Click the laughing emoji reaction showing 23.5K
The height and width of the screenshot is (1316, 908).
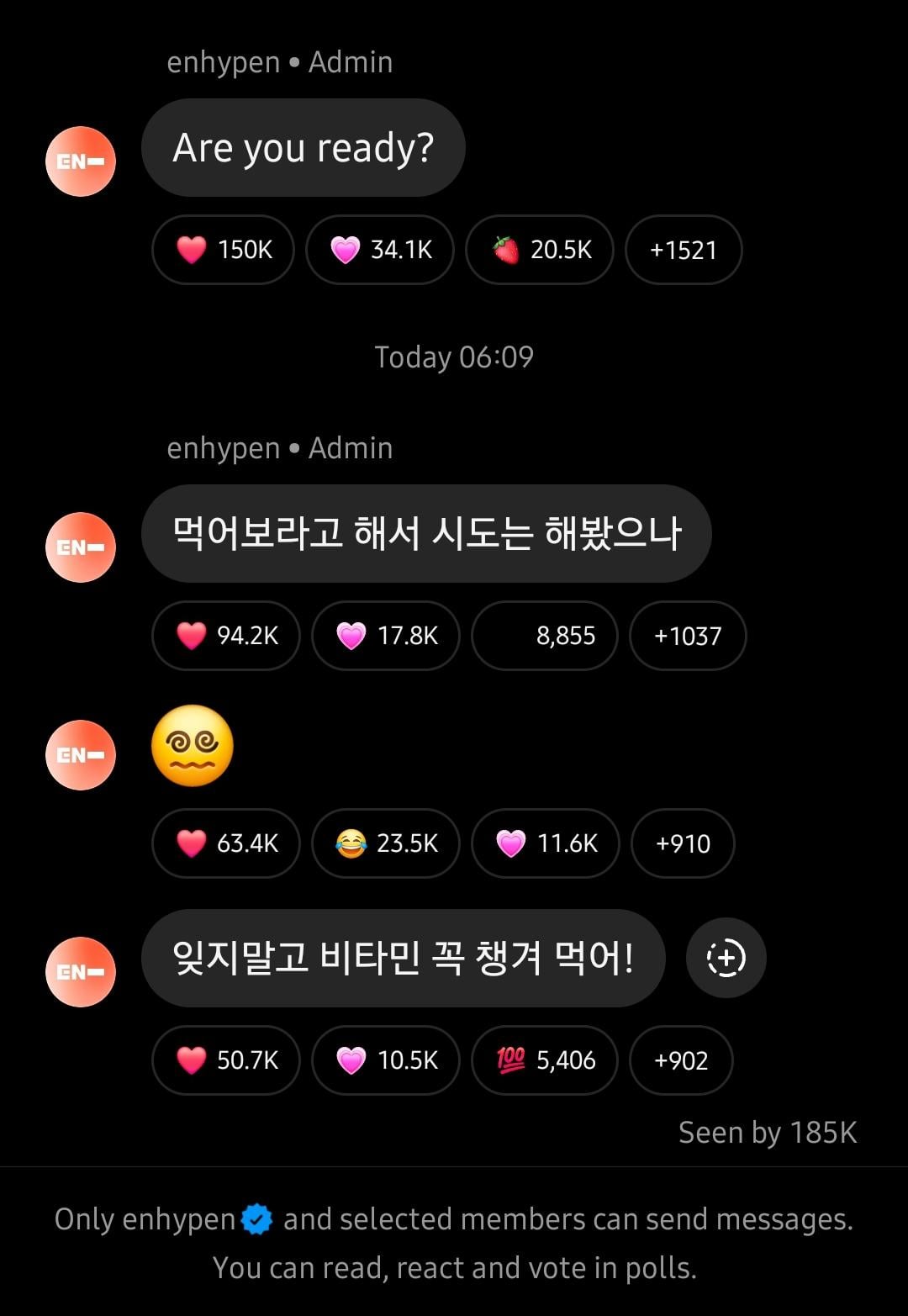tap(385, 843)
